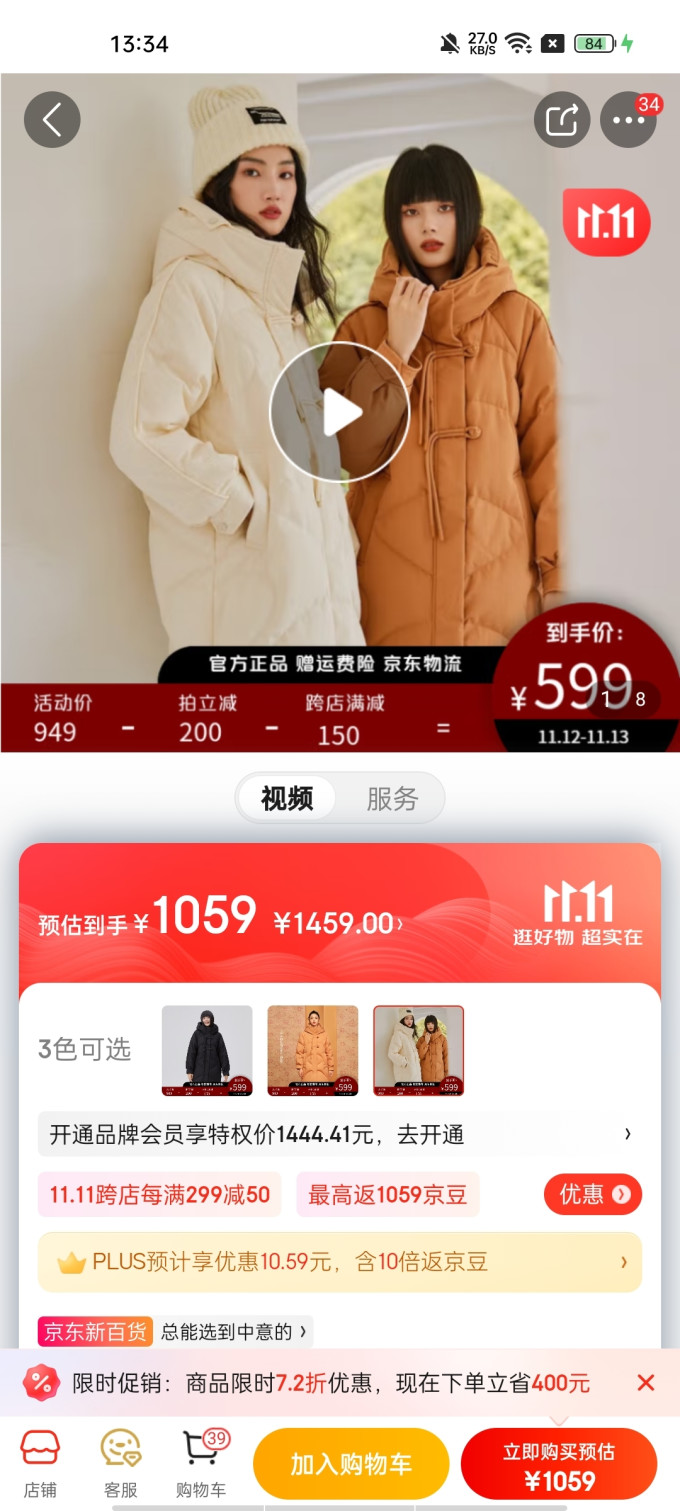The image size is (680, 1511).
Task: Switch to the 视频 tab
Action: (287, 798)
